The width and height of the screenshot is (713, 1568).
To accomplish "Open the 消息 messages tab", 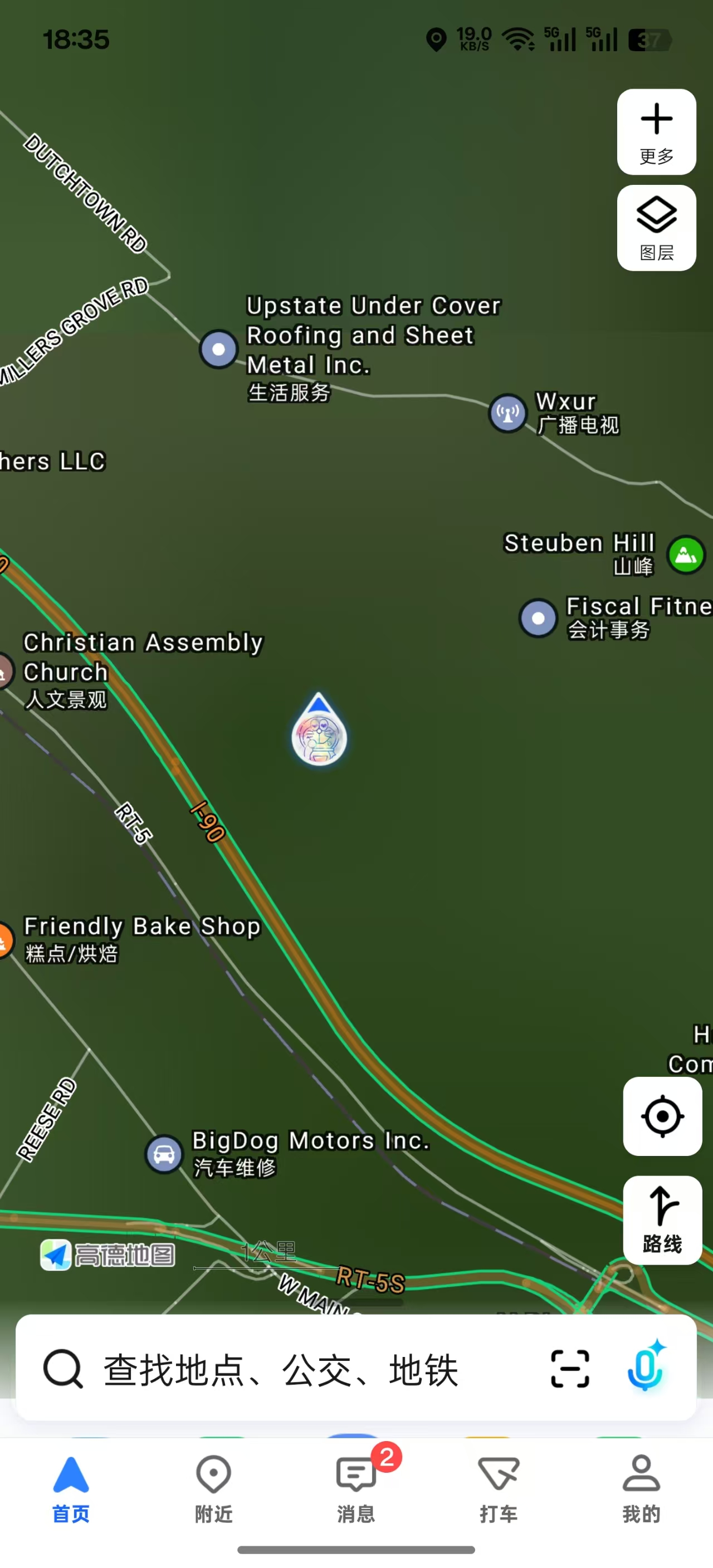I will coord(356,1487).
